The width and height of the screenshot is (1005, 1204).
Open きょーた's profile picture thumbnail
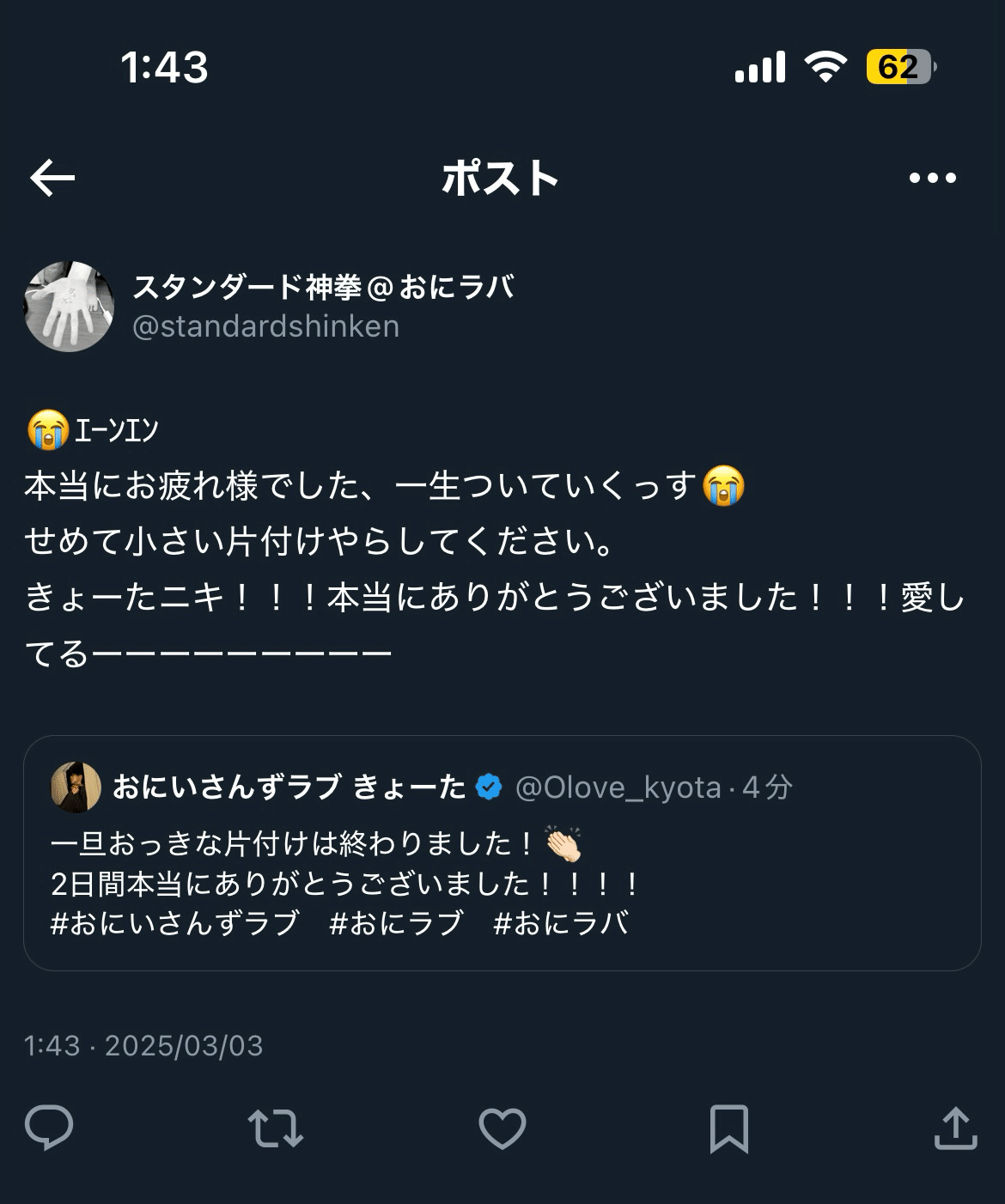click(x=77, y=784)
